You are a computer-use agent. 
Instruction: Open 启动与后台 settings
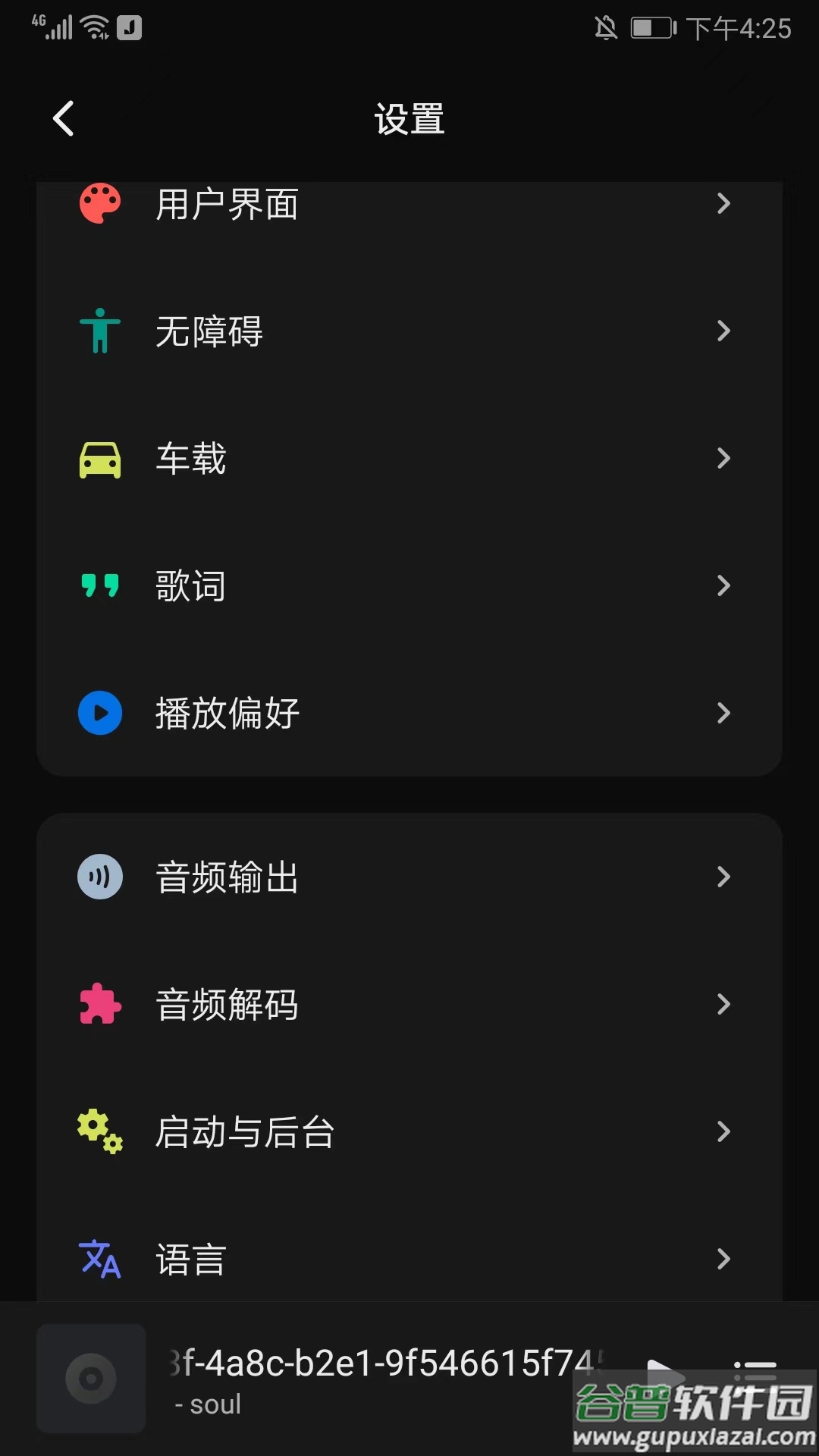[409, 1131]
